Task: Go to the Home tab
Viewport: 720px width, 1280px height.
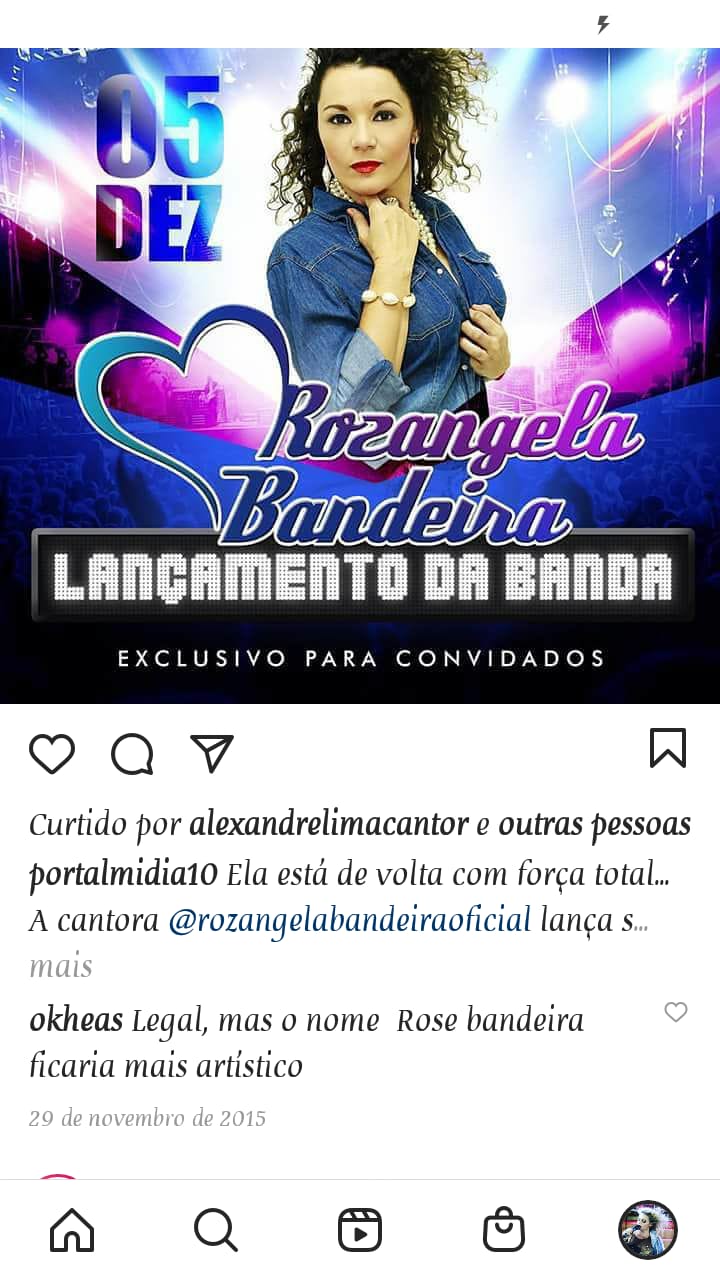Action: [x=72, y=1230]
